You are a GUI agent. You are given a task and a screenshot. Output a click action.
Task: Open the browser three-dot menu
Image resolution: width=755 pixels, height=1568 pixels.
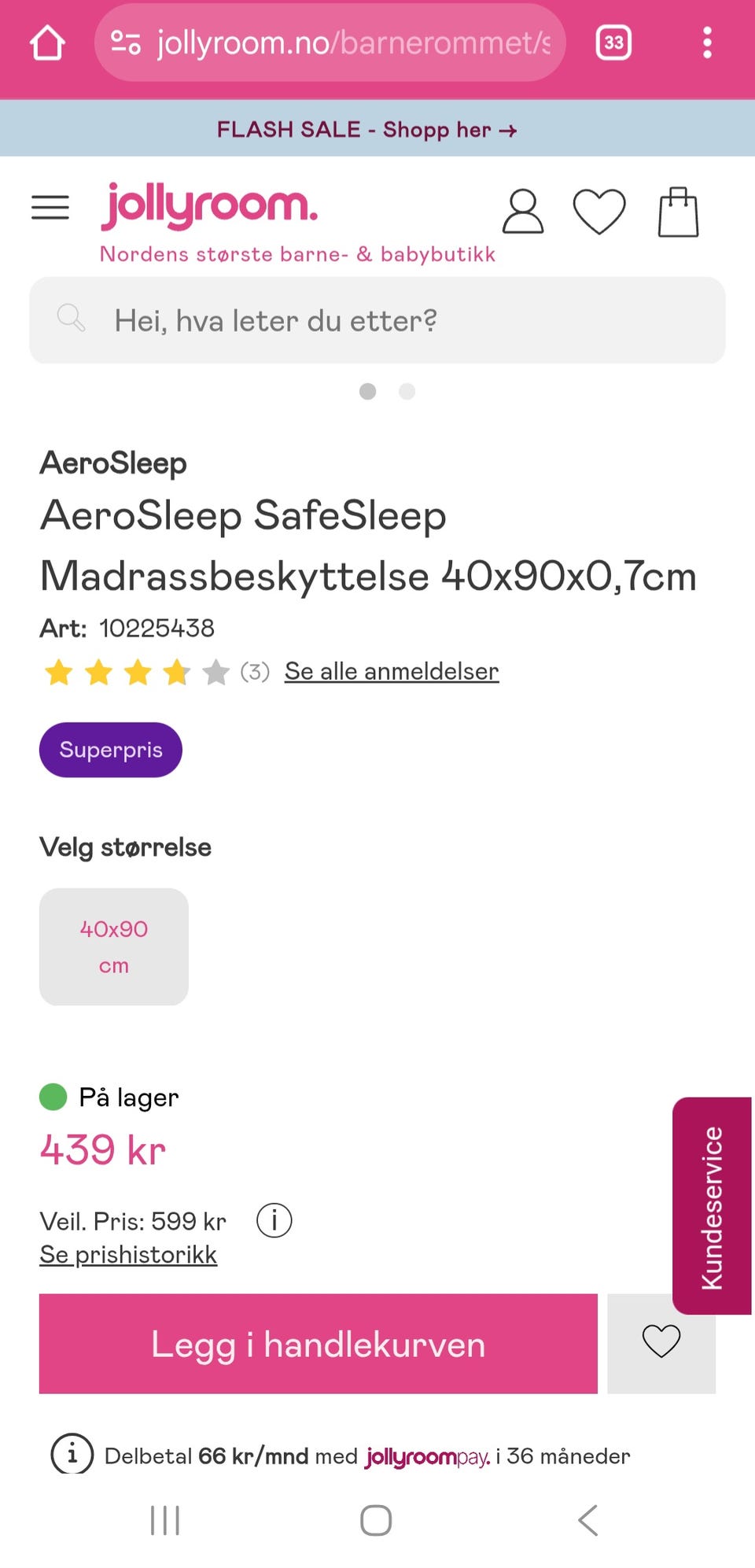click(707, 42)
